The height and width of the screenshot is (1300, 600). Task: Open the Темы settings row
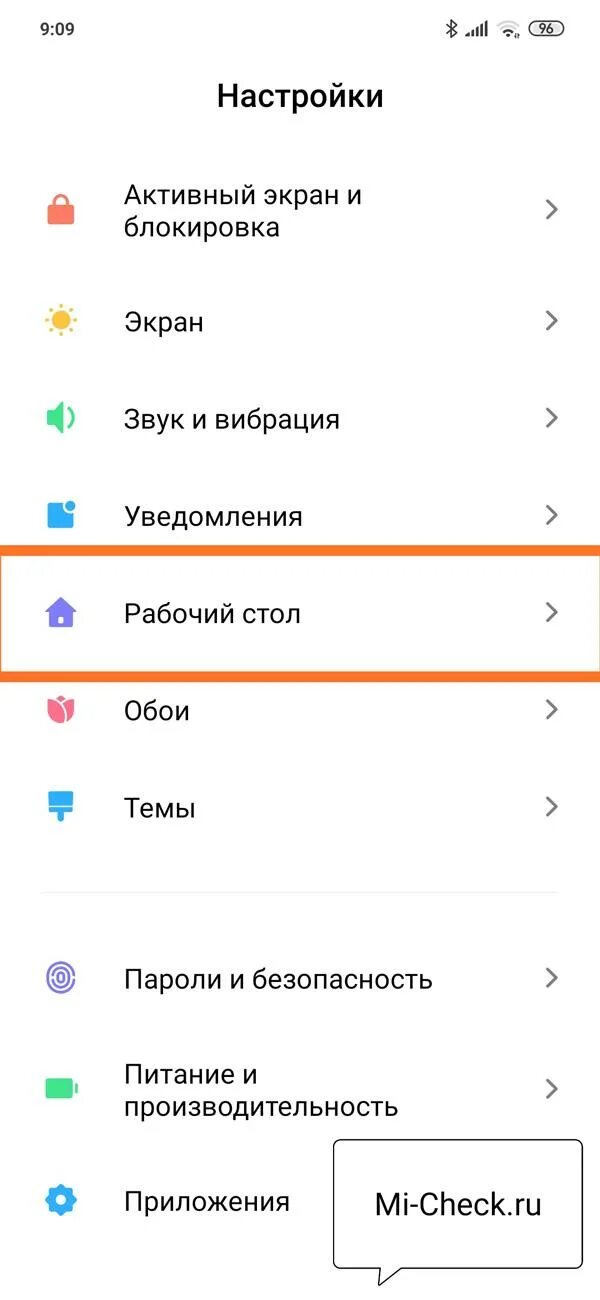click(x=300, y=807)
